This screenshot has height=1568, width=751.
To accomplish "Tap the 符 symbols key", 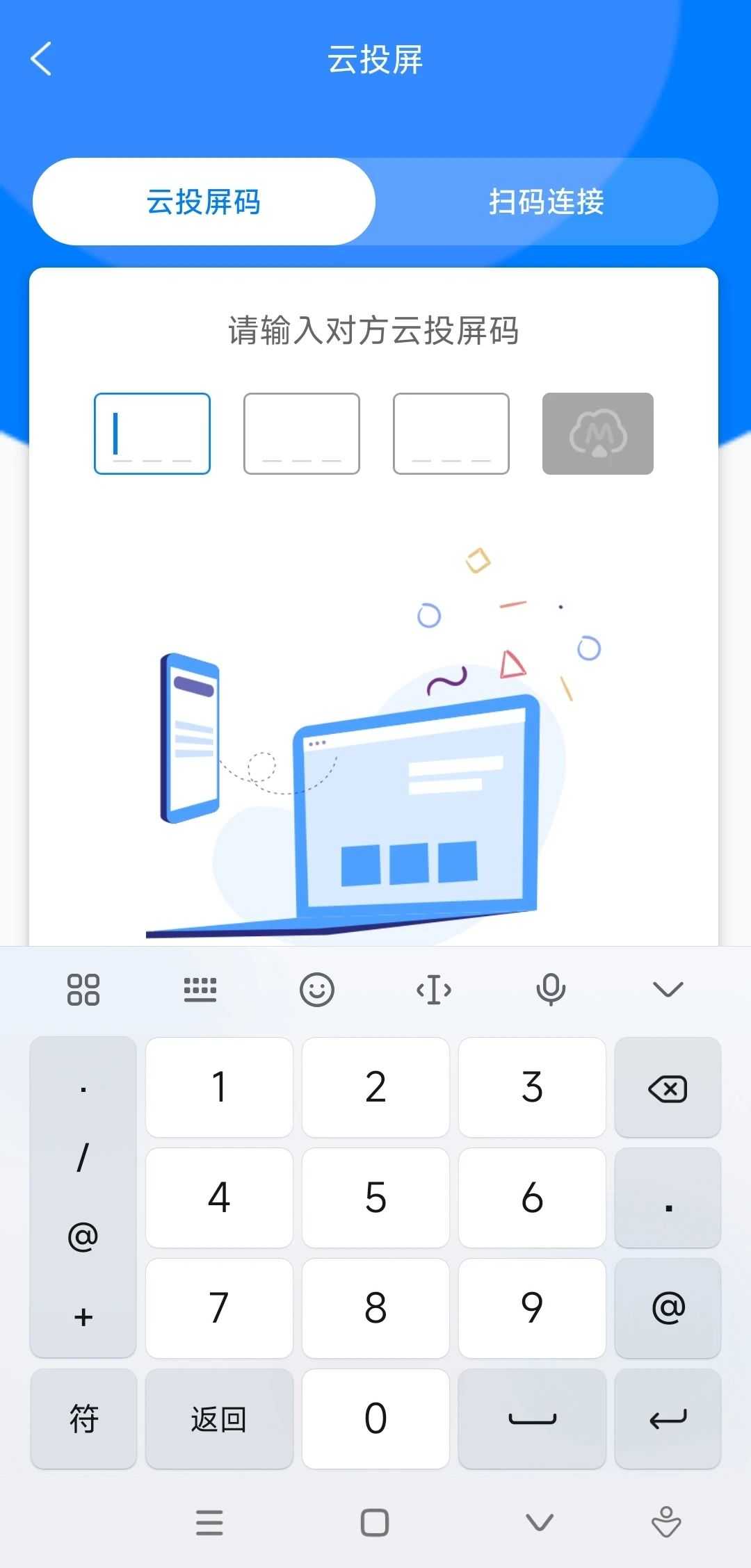I will pos(83,1418).
